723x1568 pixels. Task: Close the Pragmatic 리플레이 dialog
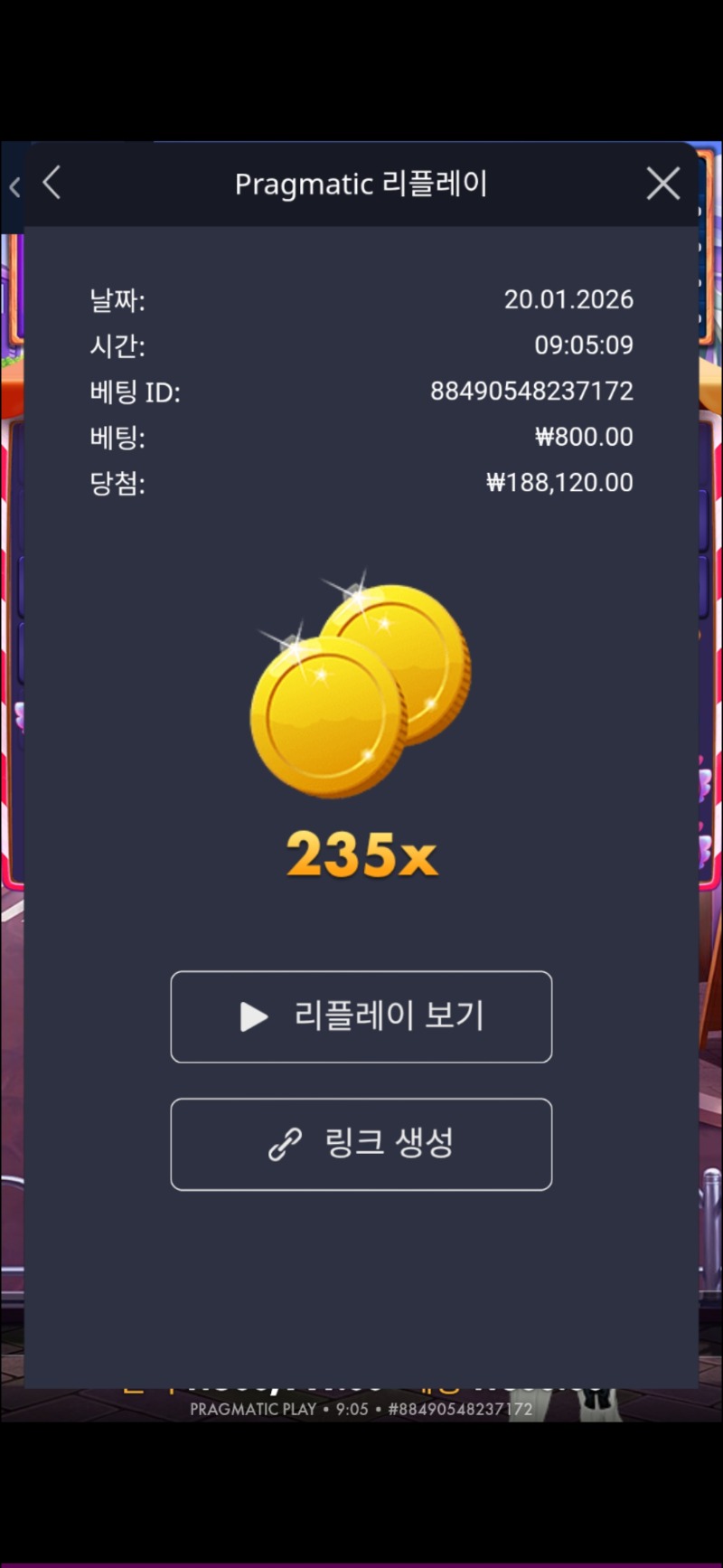click(663, 184)
